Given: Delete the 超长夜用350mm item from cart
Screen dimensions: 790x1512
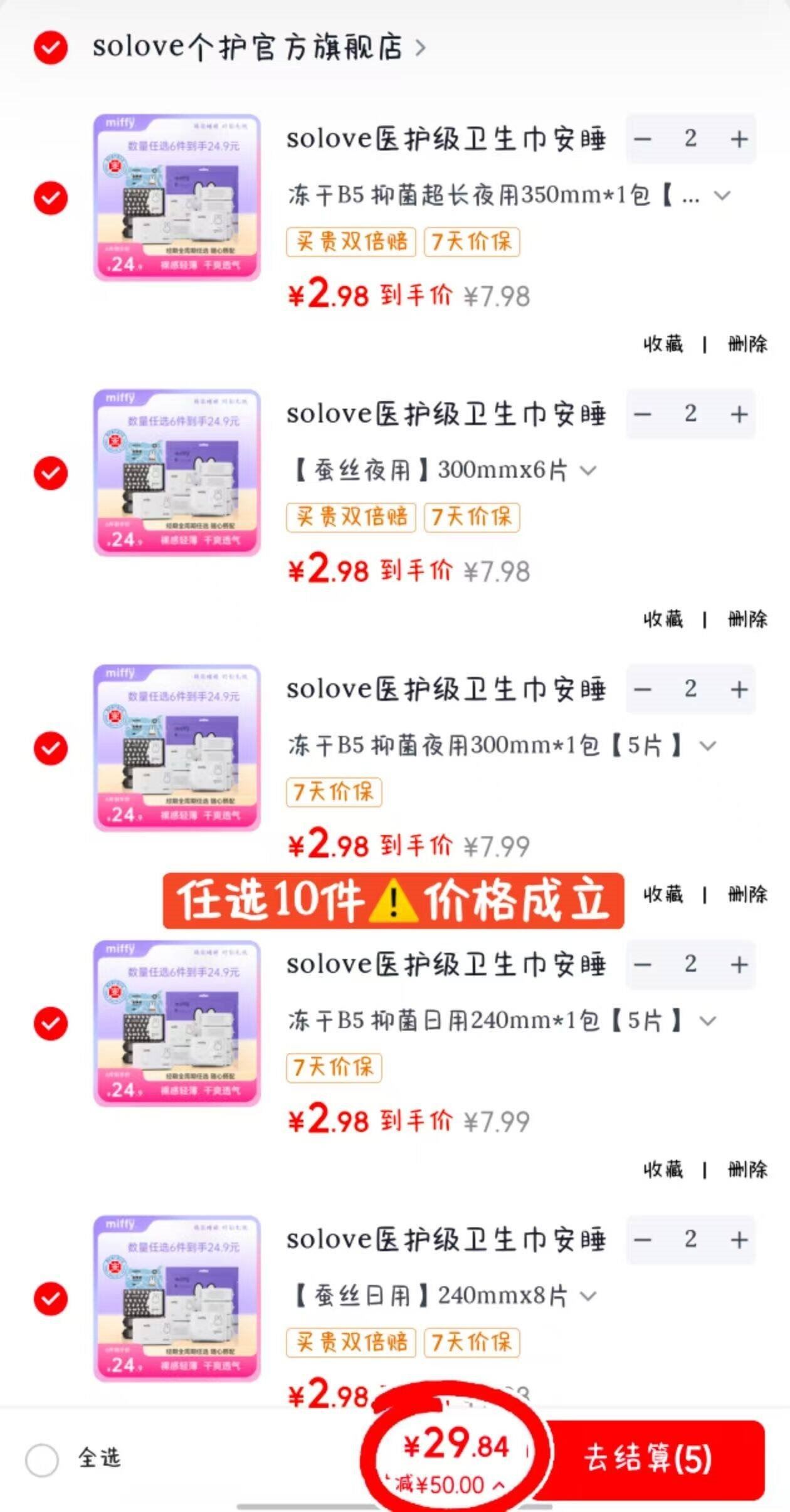Looking at the screenshot, I should pos(747,344).
